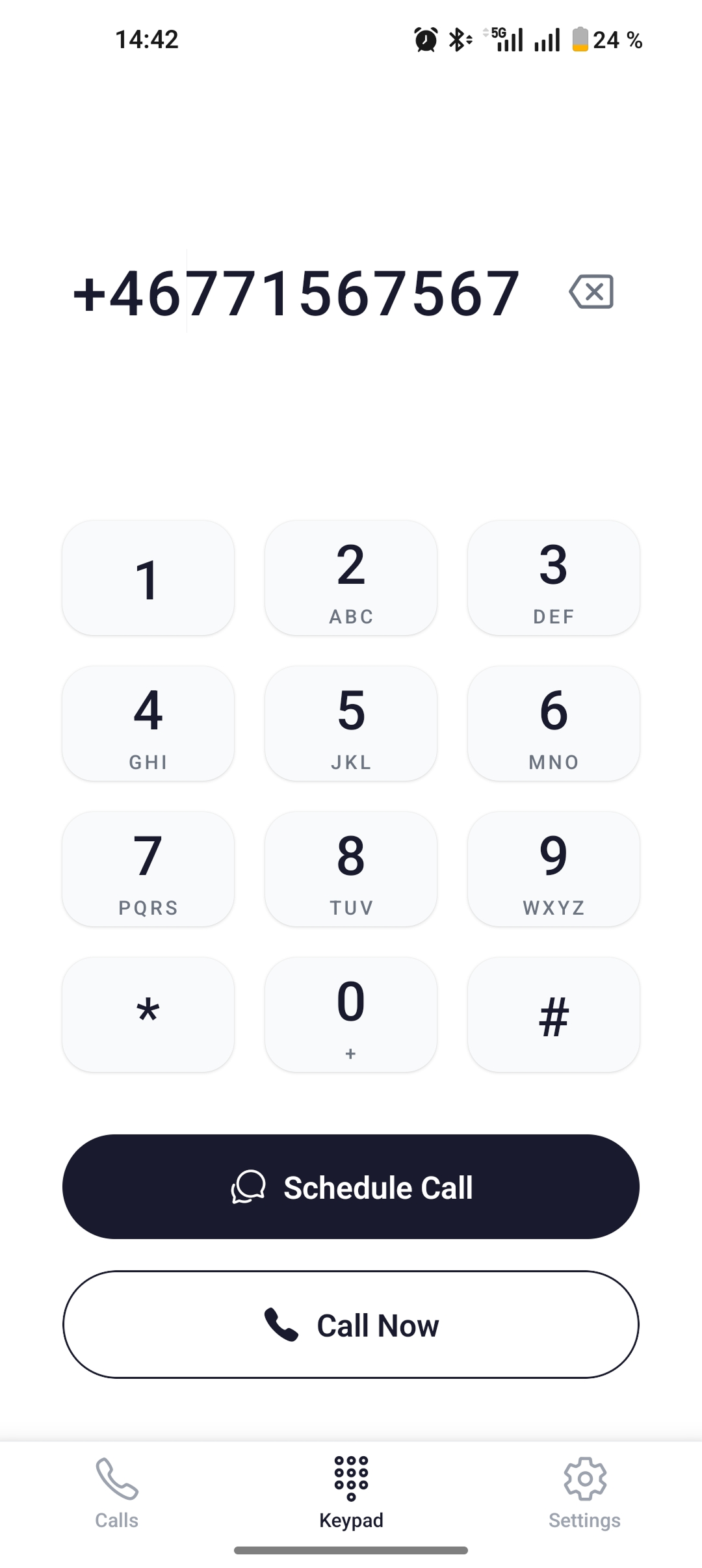
Task: Tap the dialed number +46771567567
Action: (x=296, y=294)
